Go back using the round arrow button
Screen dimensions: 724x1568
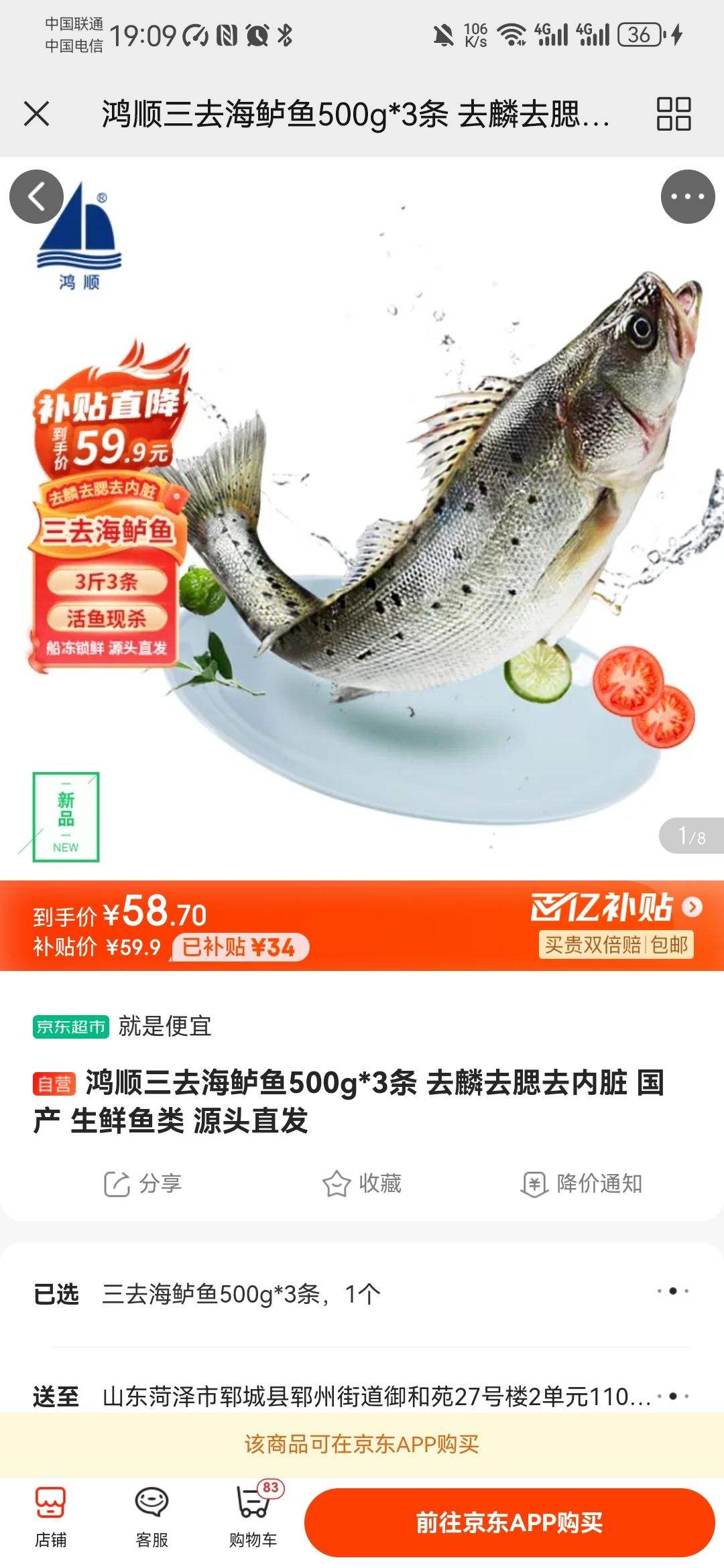click(36, 197)
